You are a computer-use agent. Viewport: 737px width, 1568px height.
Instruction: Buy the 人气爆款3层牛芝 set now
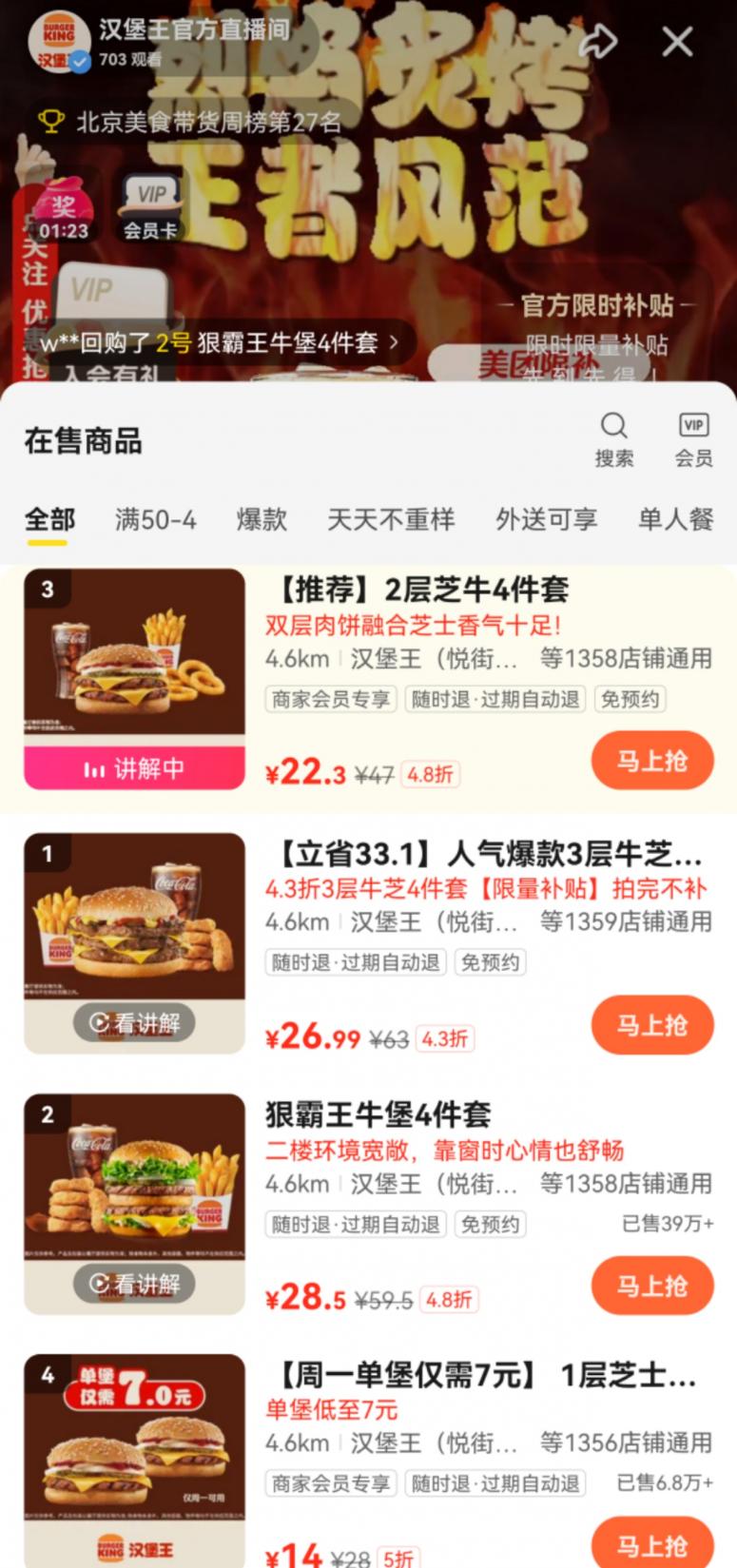click(x=651, y=1025)
